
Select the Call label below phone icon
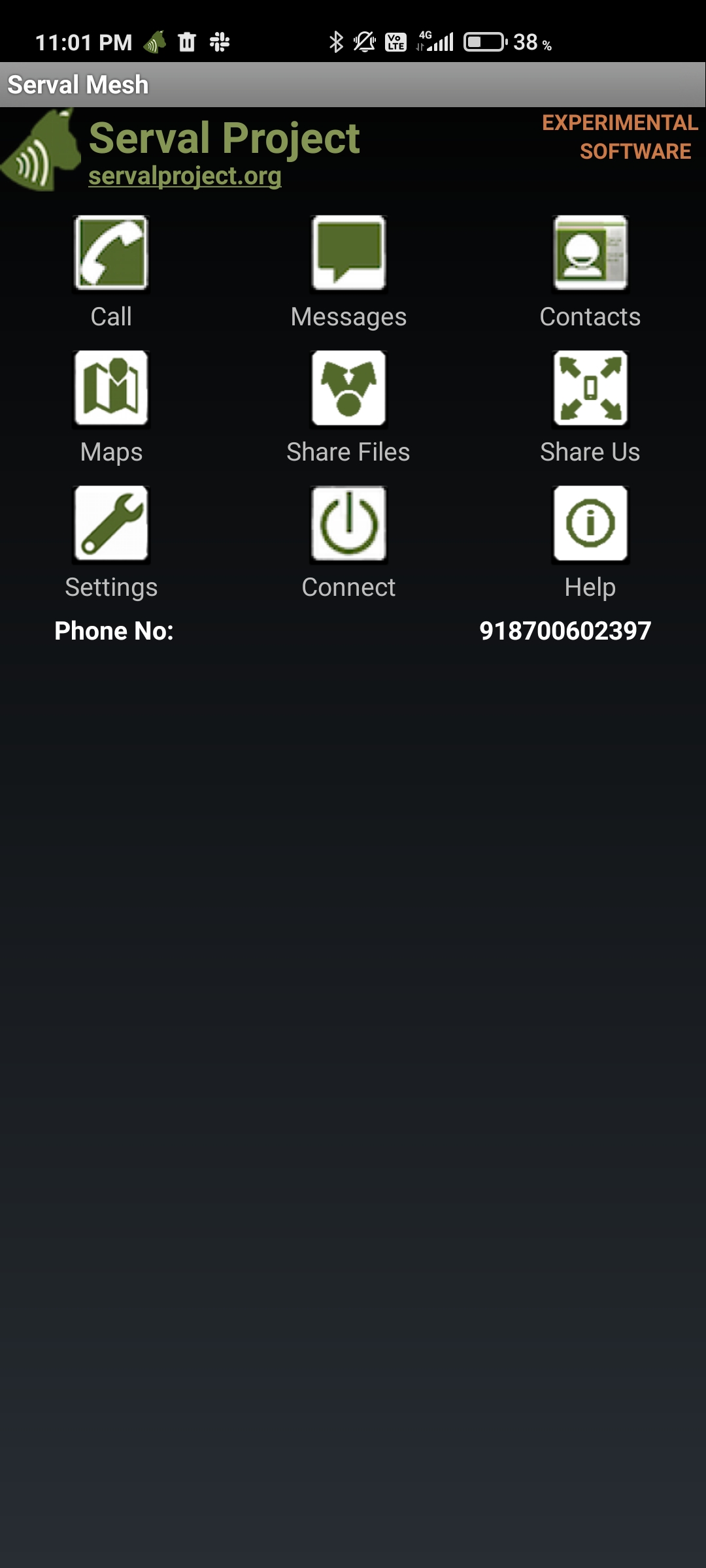(x=110, y=316)
